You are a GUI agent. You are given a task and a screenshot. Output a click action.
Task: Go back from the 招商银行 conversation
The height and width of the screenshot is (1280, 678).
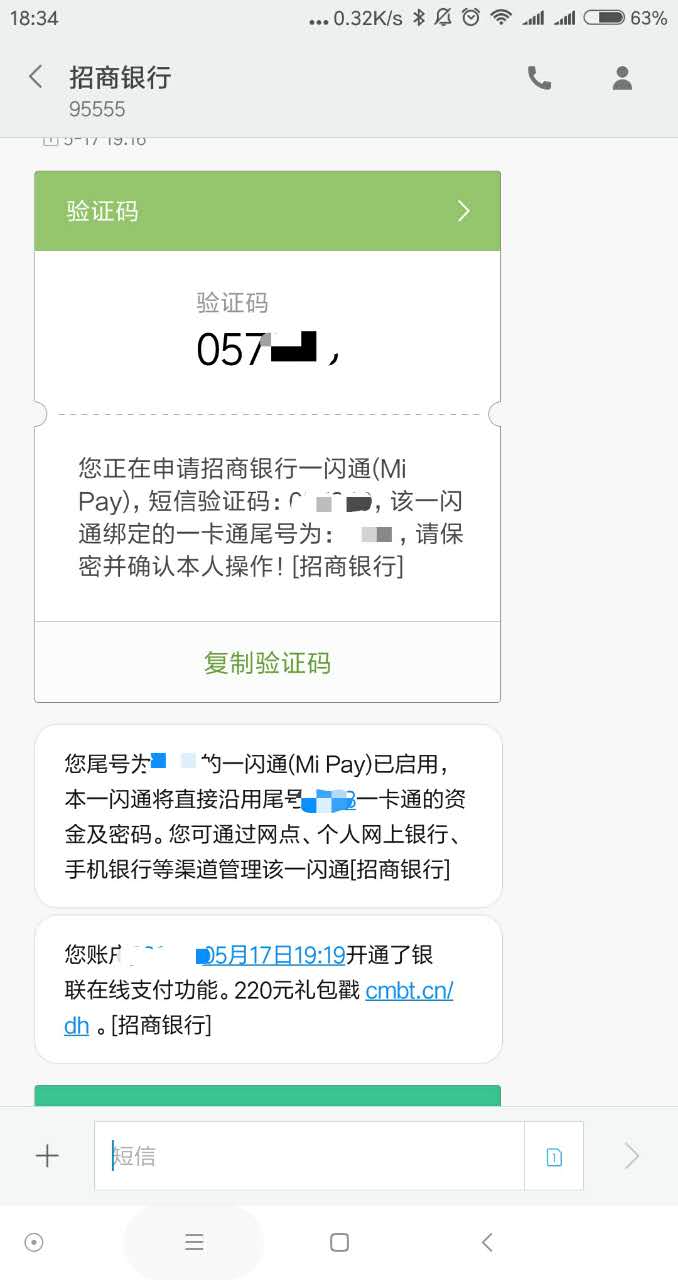pyautogui.click(x=35, y=77)
